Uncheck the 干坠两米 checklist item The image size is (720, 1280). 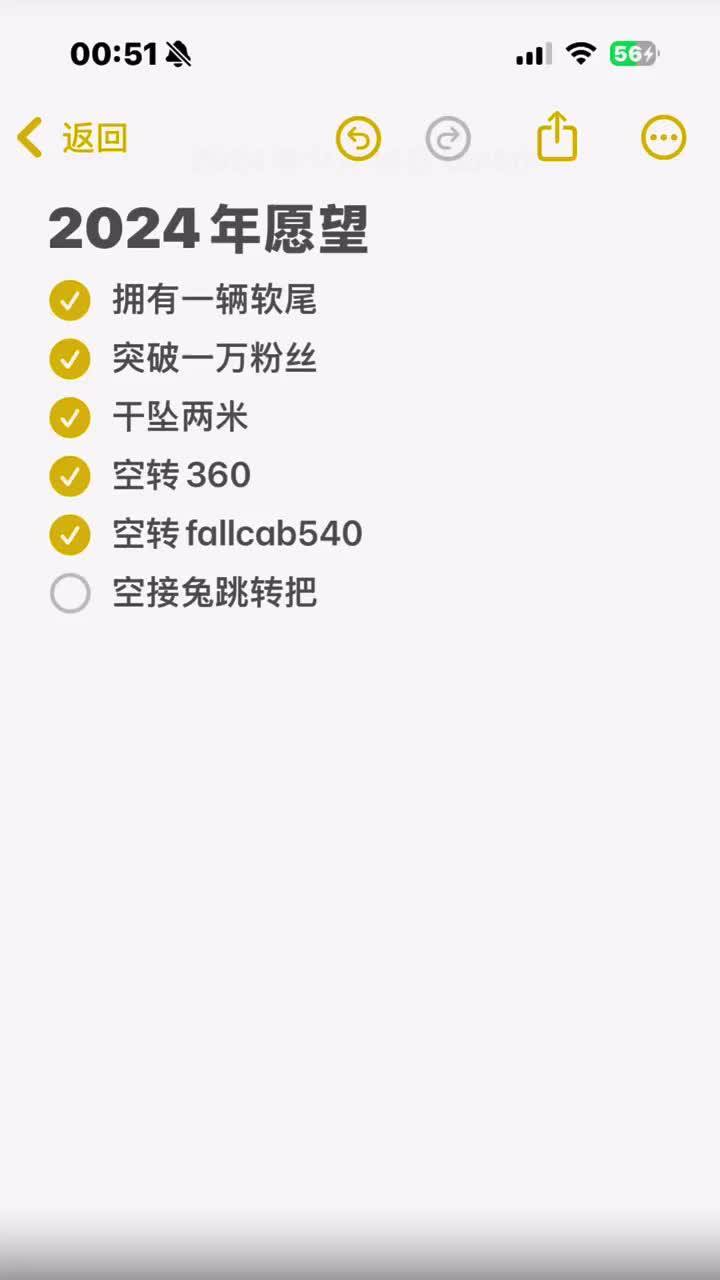tap(70, 417)
